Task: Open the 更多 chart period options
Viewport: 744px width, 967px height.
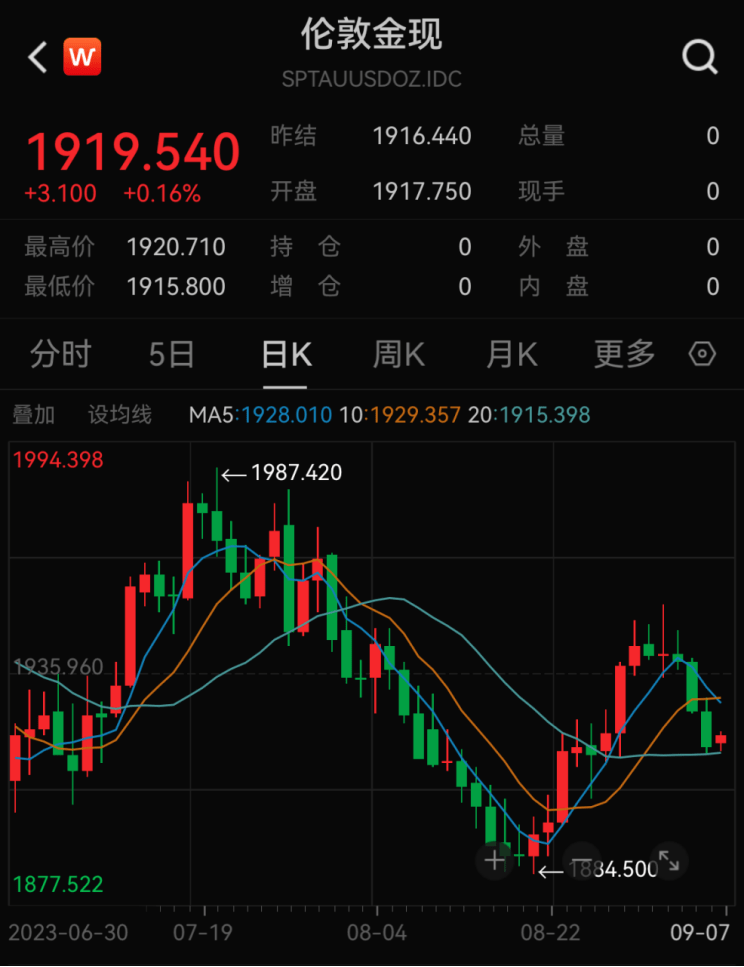Action: click(x=625, y=354)
